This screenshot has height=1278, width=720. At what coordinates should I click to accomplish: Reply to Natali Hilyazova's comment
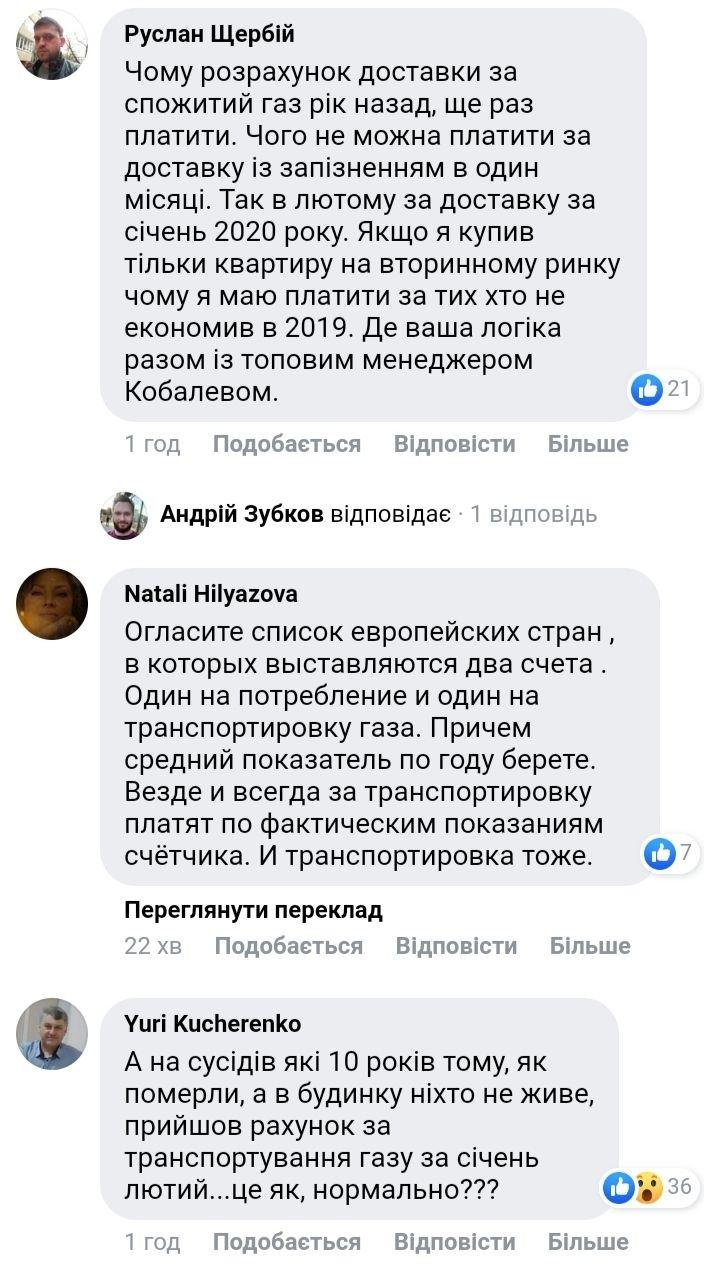point(456,946)
